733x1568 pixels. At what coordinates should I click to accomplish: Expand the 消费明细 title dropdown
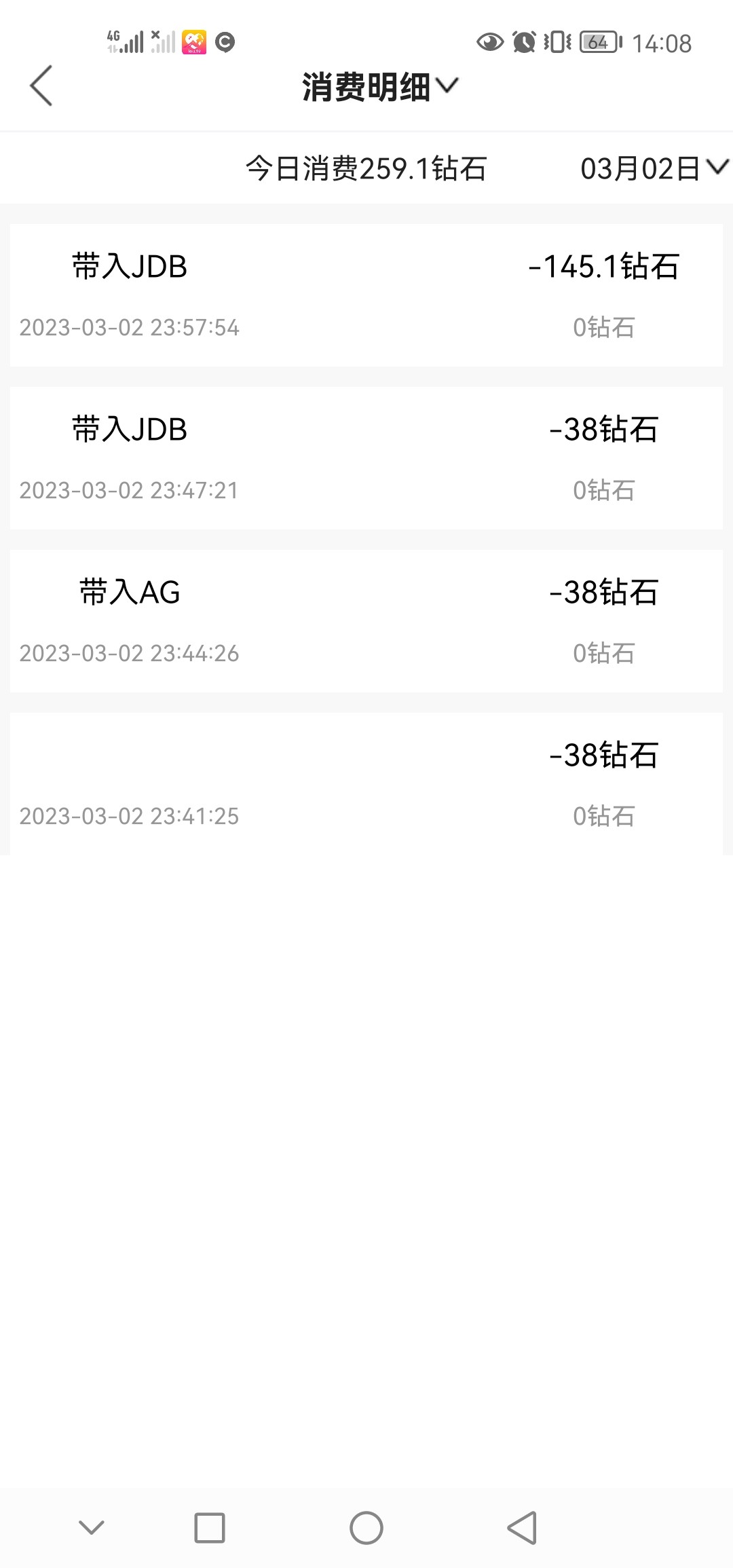(380, 87)
